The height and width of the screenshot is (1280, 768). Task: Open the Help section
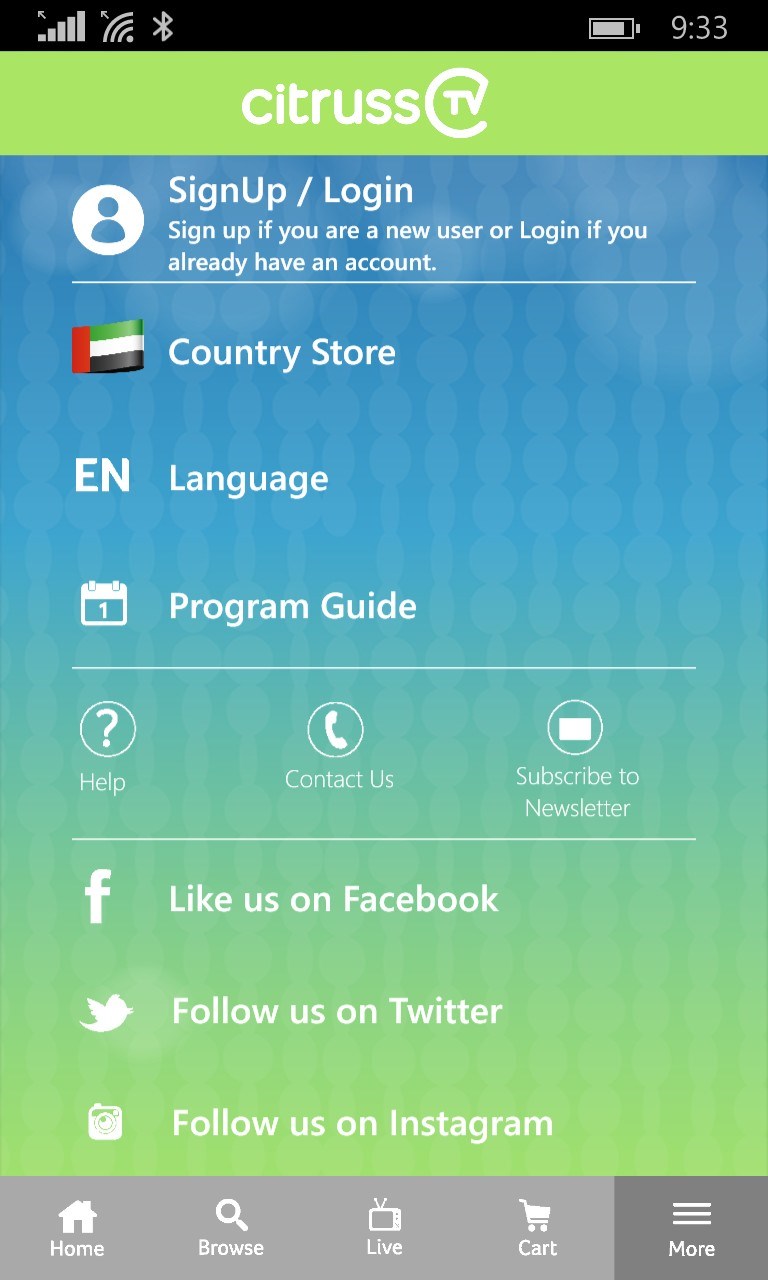click(x=106, y=745)
